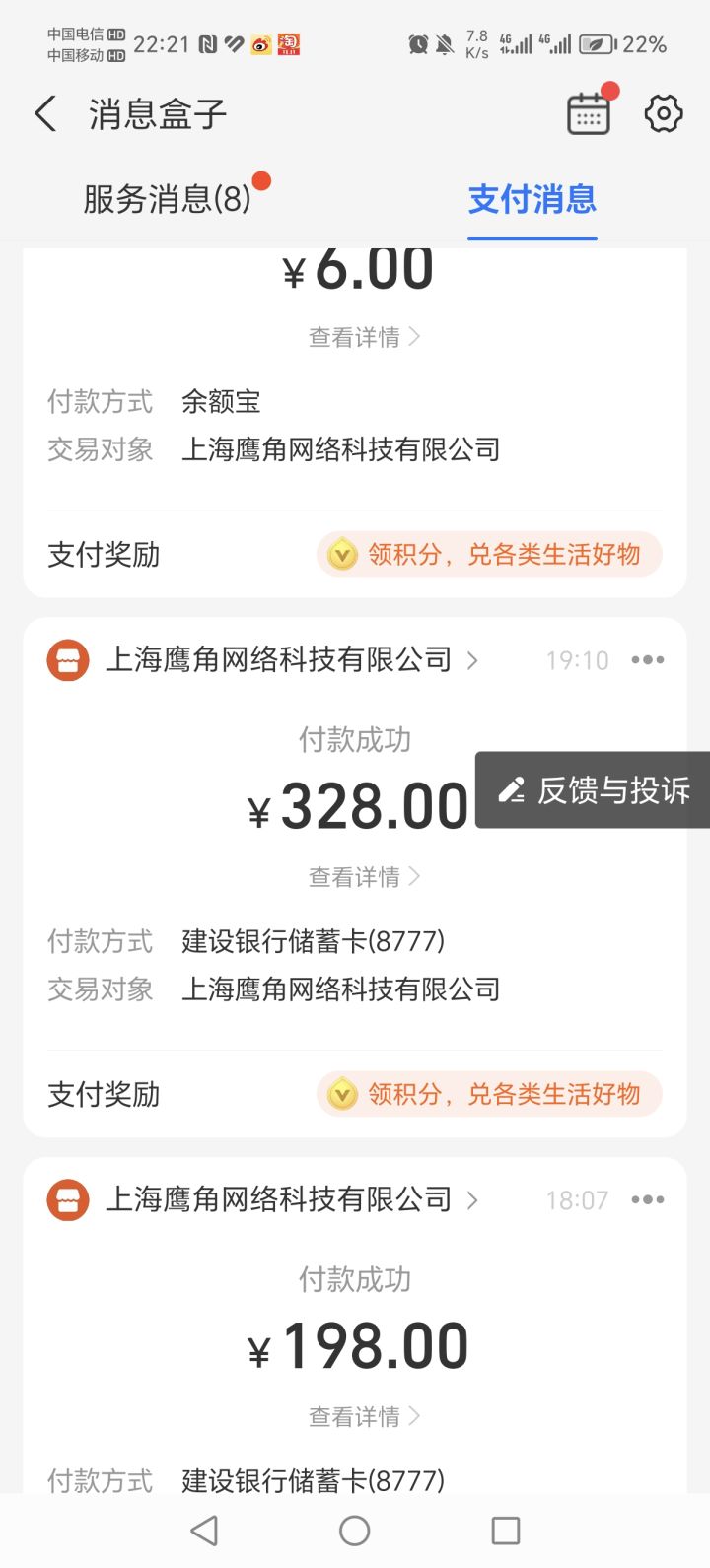Claim points reward under ¥328.00 payment
710x1568 pixels.
point(489,1094)
